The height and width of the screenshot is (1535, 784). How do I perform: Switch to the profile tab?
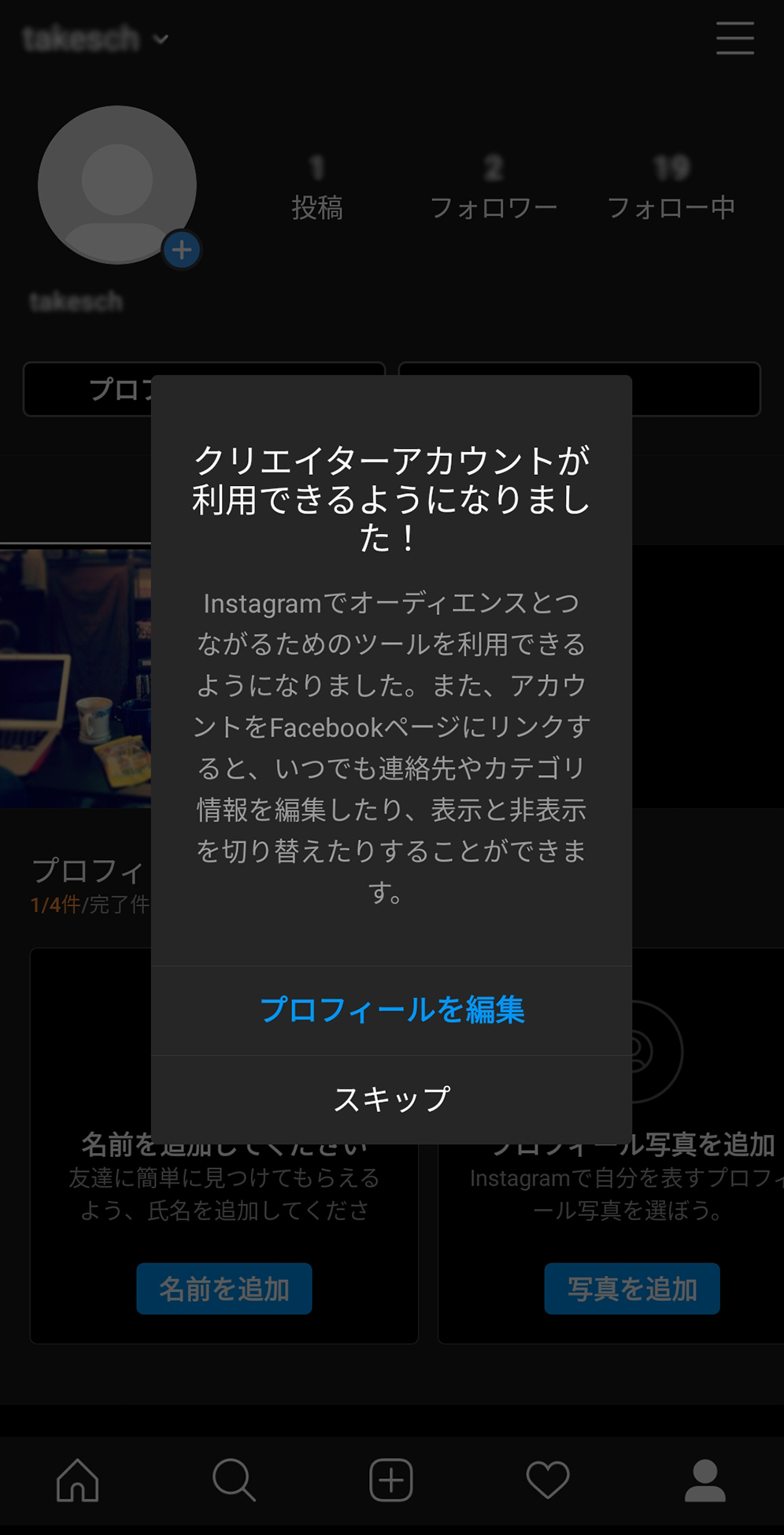(704, 1480)
